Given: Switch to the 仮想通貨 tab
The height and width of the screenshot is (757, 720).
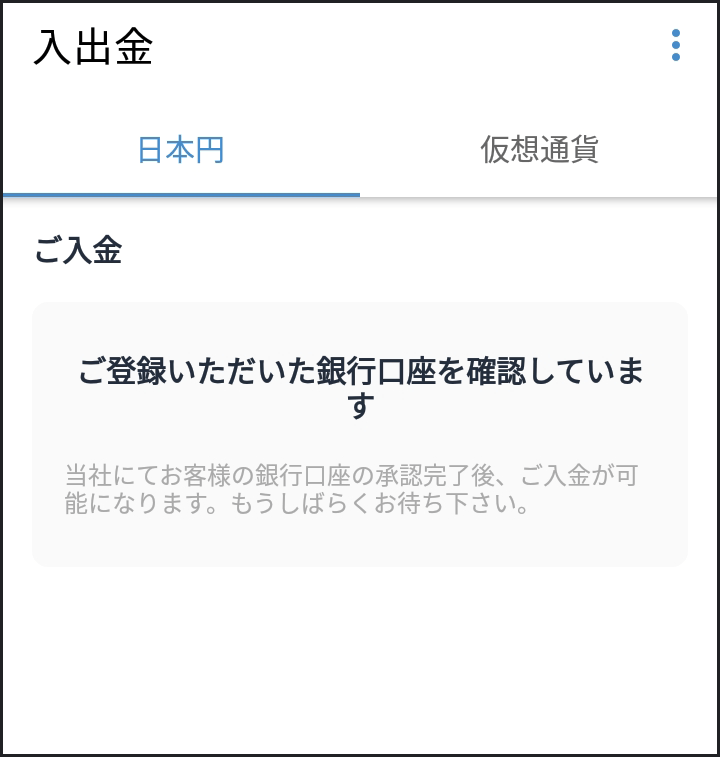Looking at the screenshot, I should pos(539,150).
